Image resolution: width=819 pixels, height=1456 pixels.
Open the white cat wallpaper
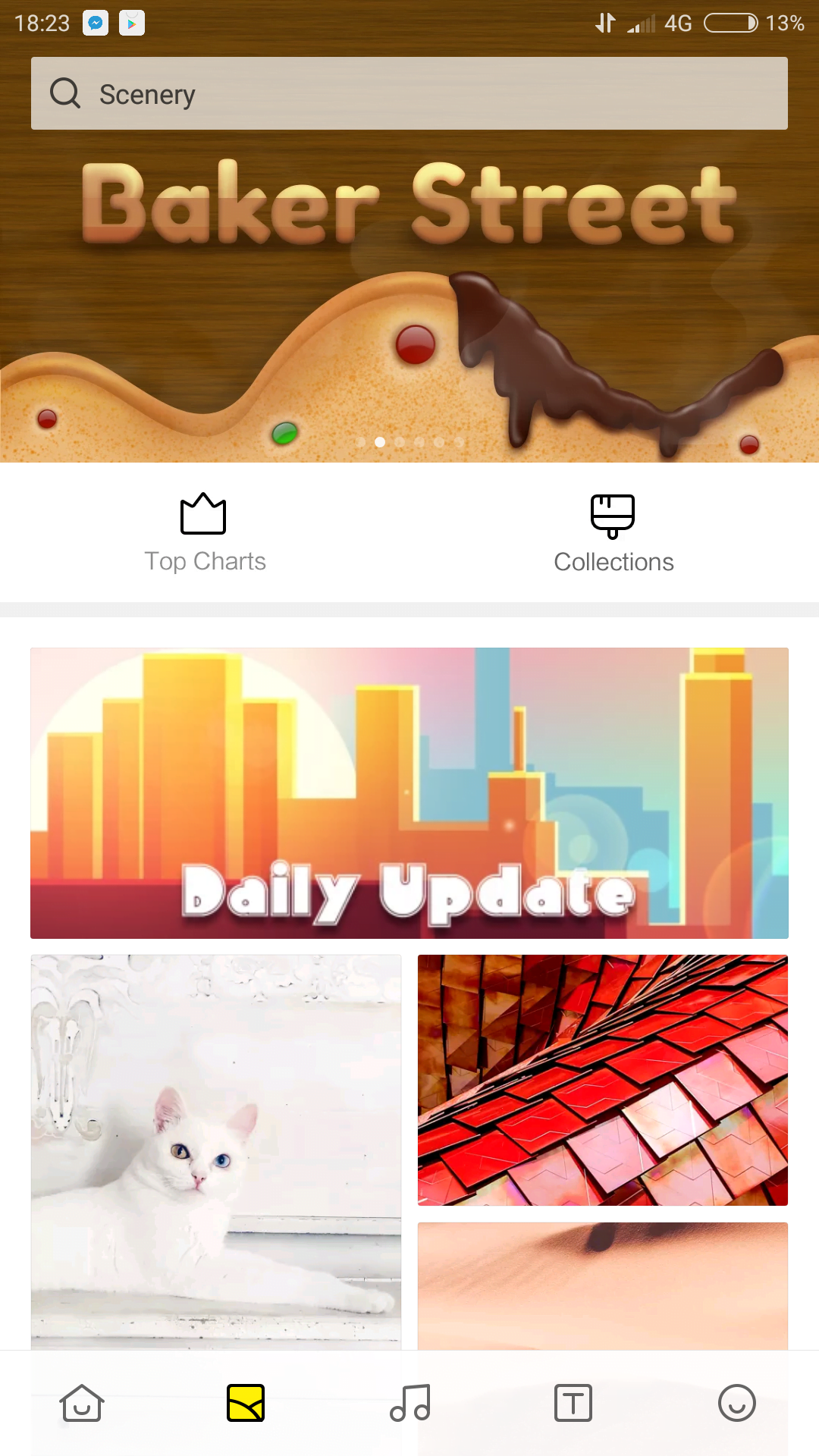pos(216,1152)
